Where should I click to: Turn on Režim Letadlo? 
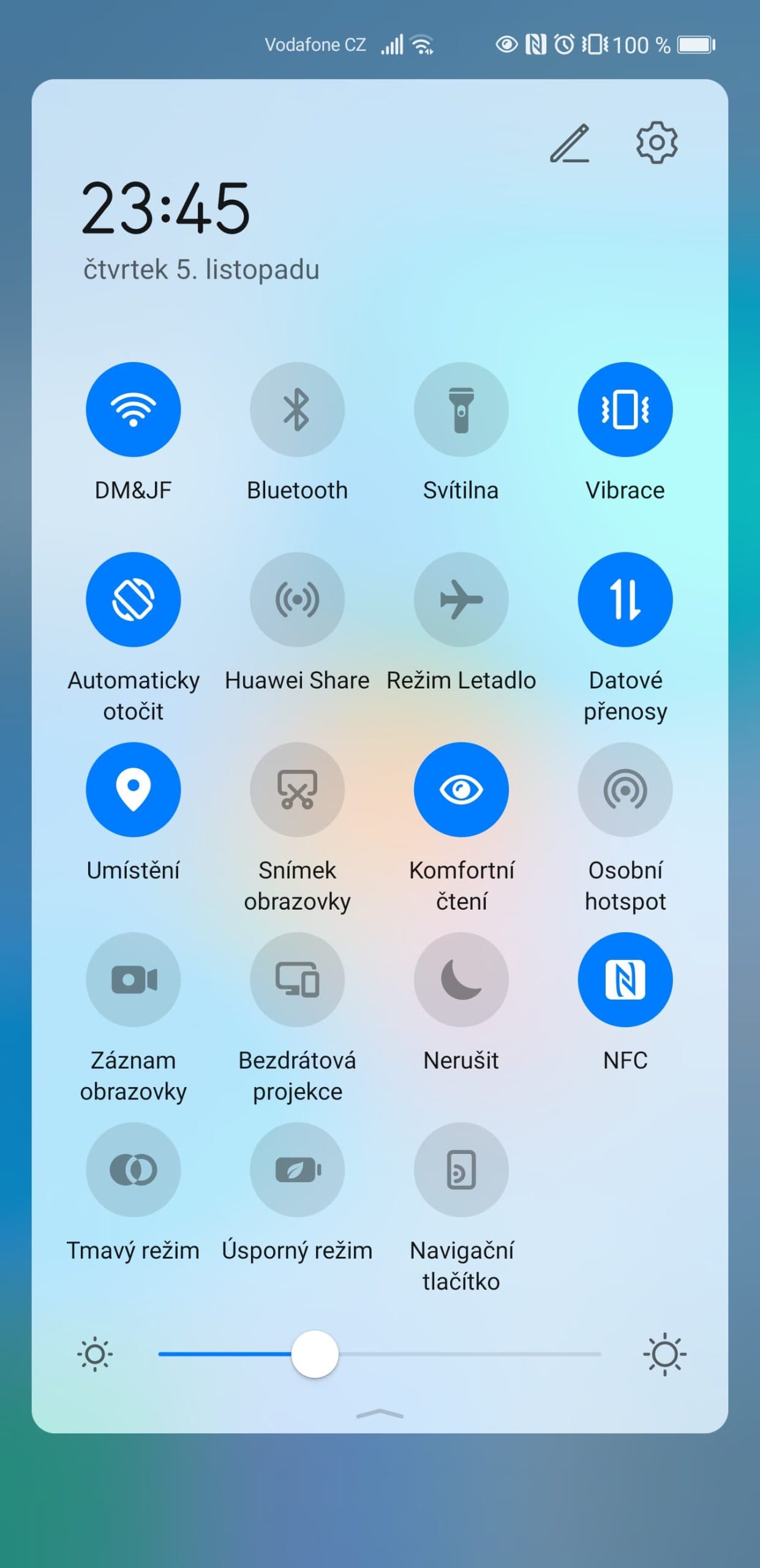point(461,599)
